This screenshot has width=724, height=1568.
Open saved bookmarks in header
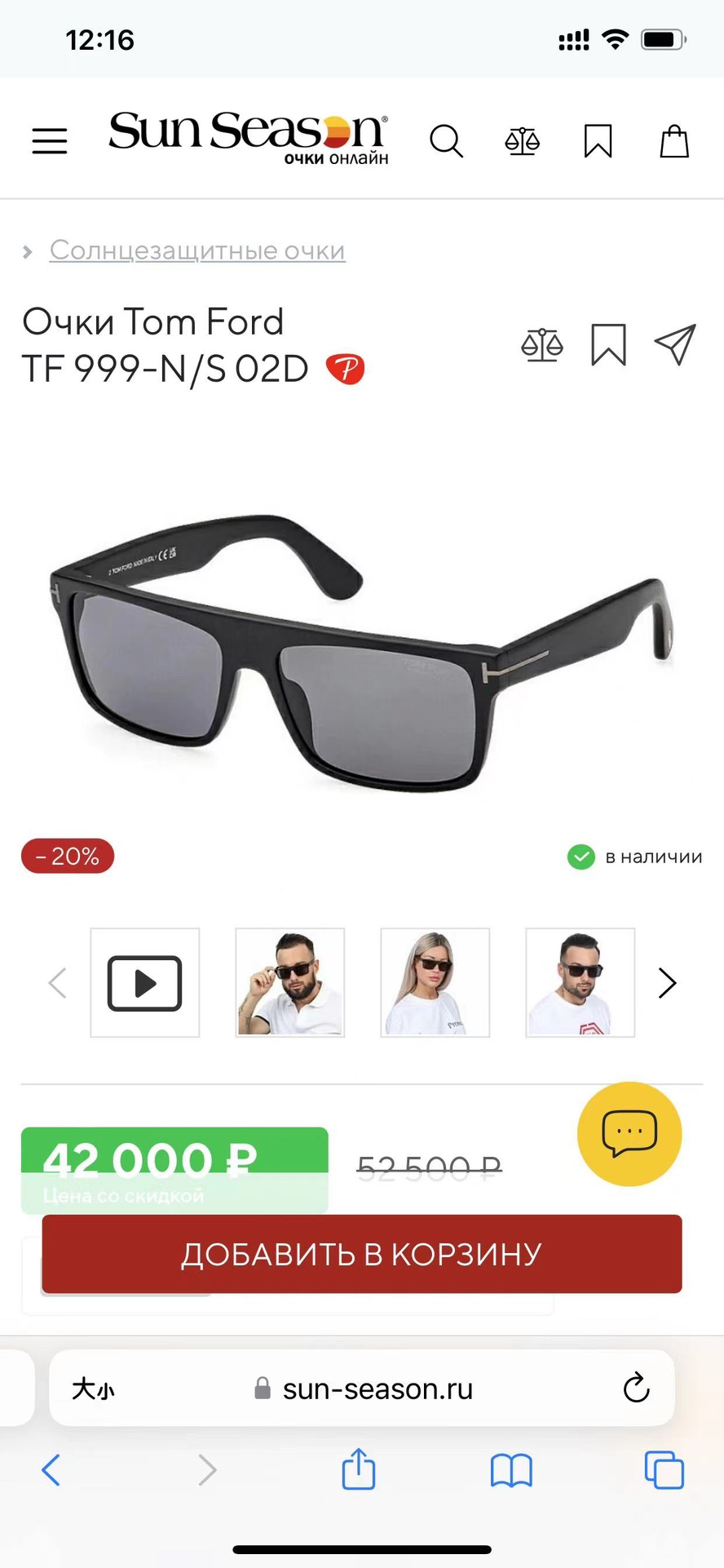pos(598,141)
